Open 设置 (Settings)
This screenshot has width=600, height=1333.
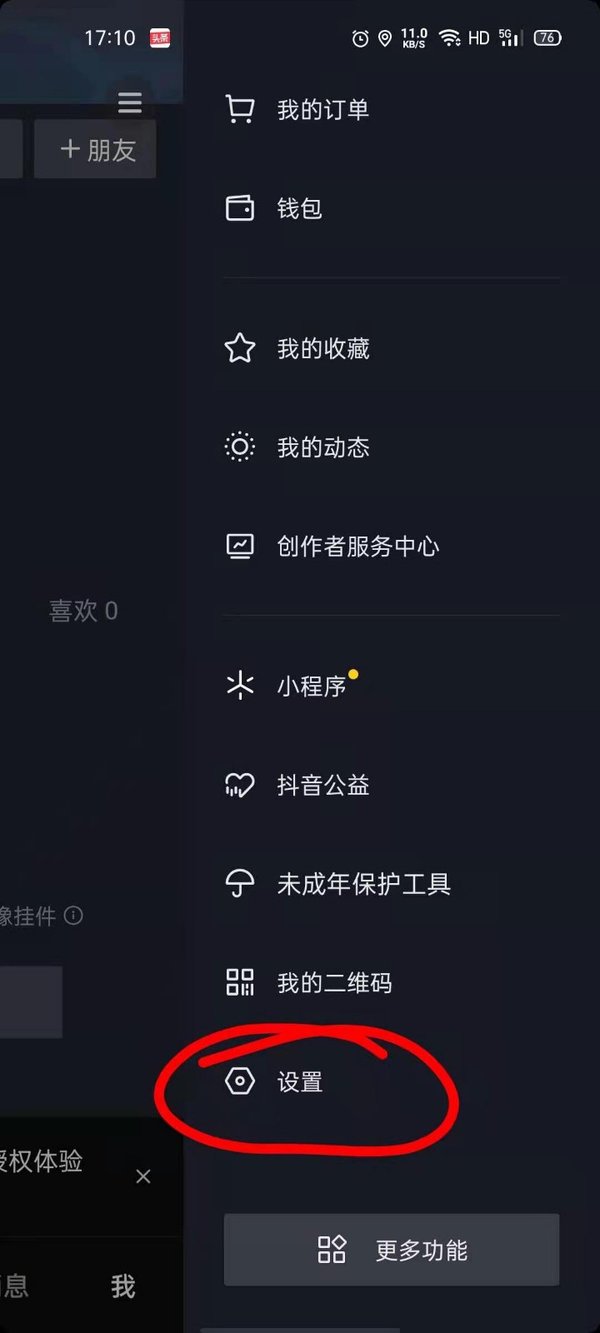[299, 1082]
